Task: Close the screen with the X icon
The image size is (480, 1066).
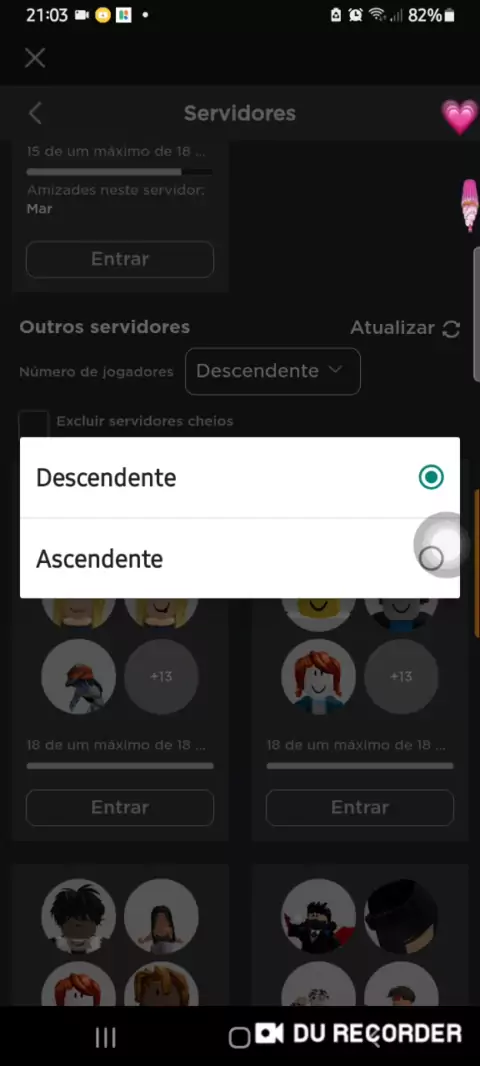Action: click(35, 58)
